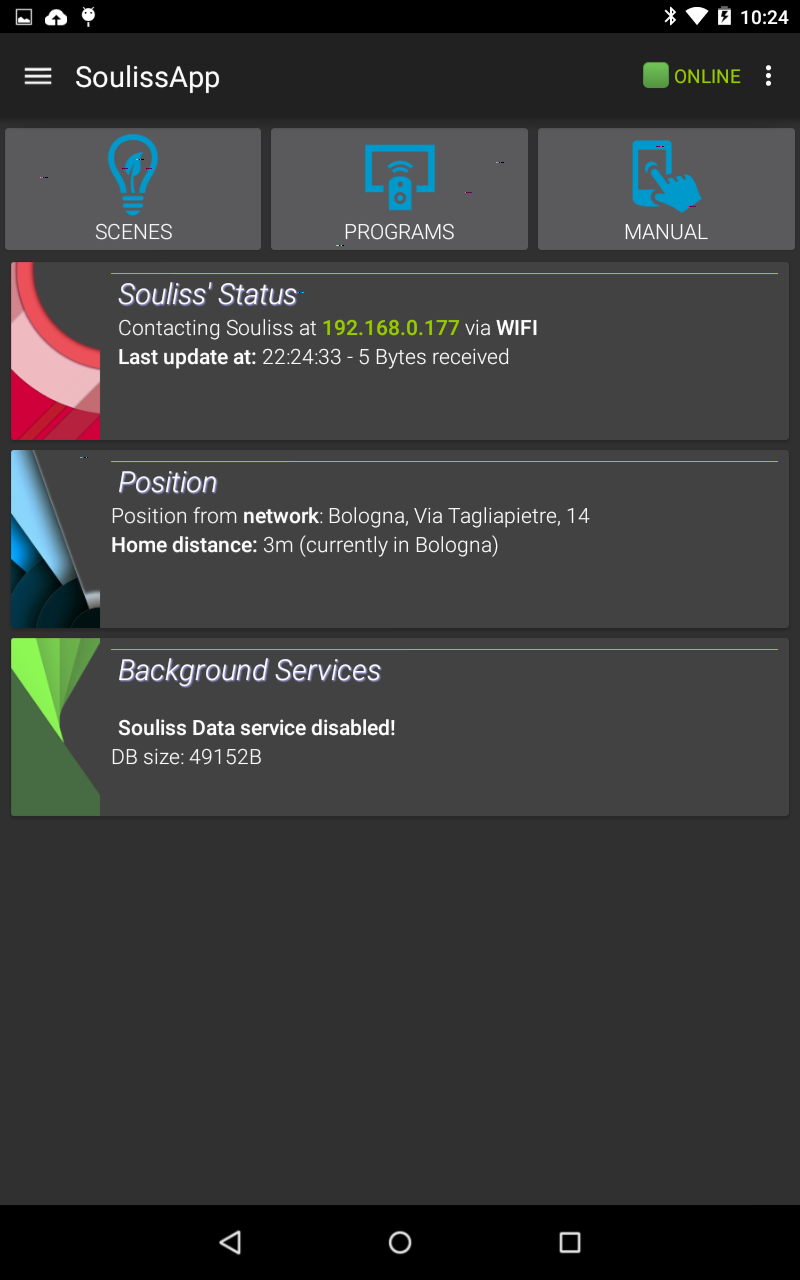Open the Background Services card
800x1280 pixels.
pos(400,727)
